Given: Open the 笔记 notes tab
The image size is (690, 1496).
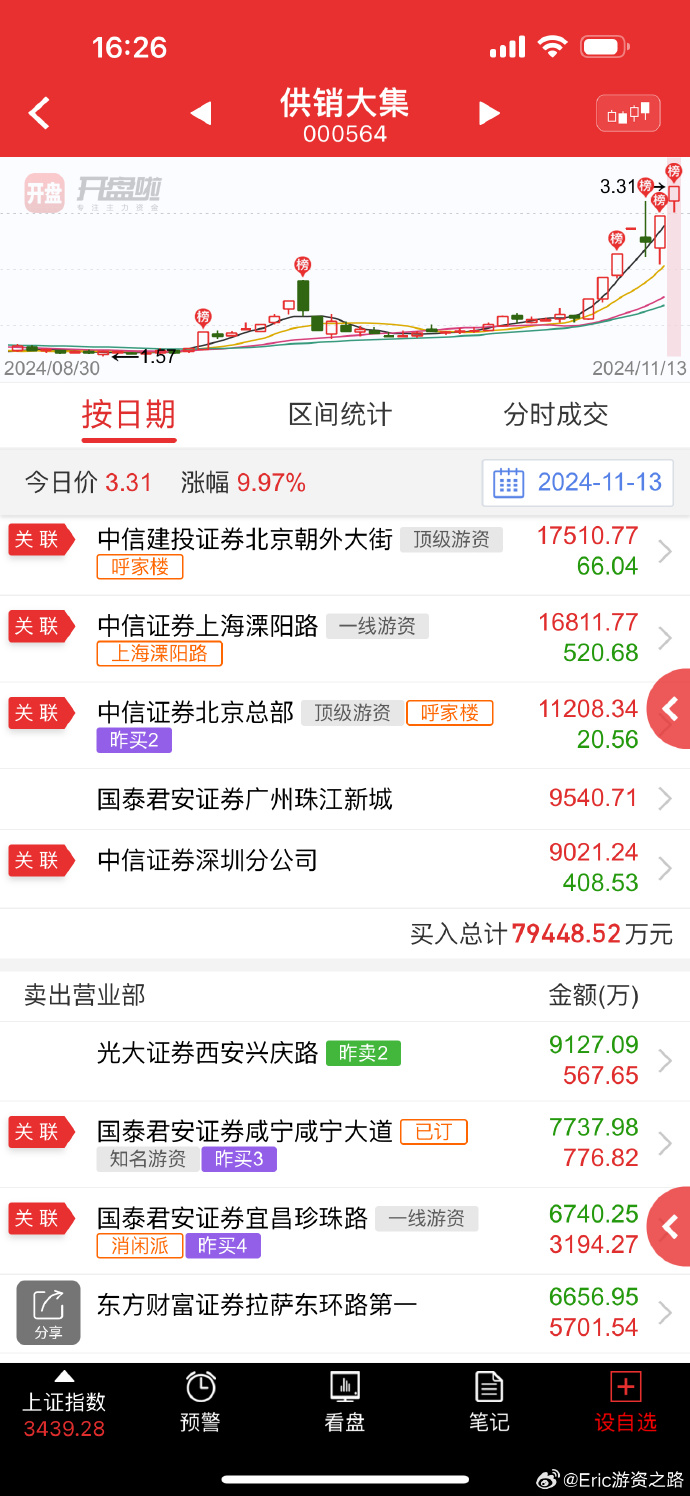Looking at the screenshot, I should (489, 1402).
